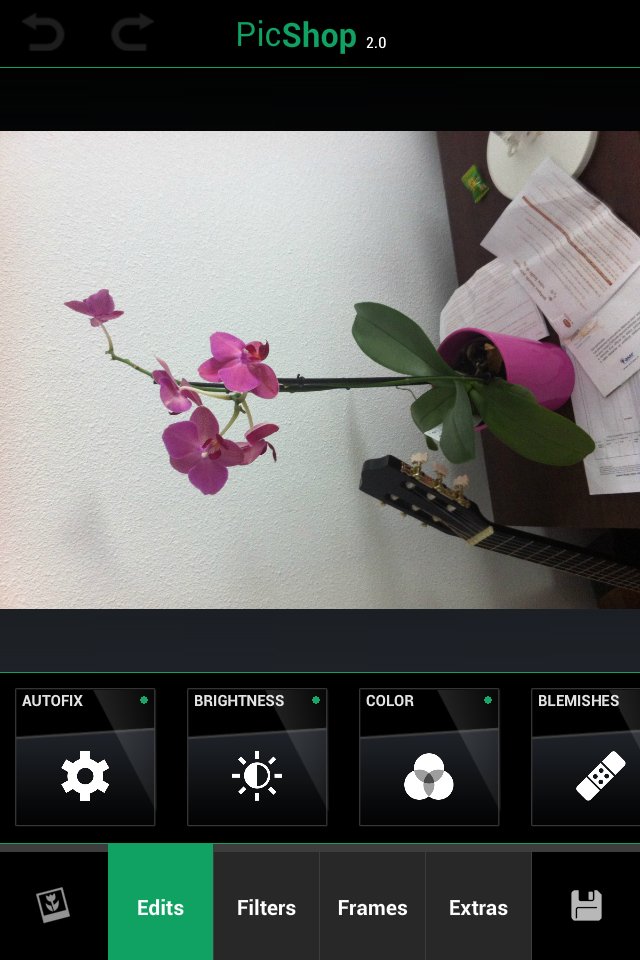Undo the last edit
The height and width of the screenshot is (960, 640).
pyautogui.click(x=42, y=32)
